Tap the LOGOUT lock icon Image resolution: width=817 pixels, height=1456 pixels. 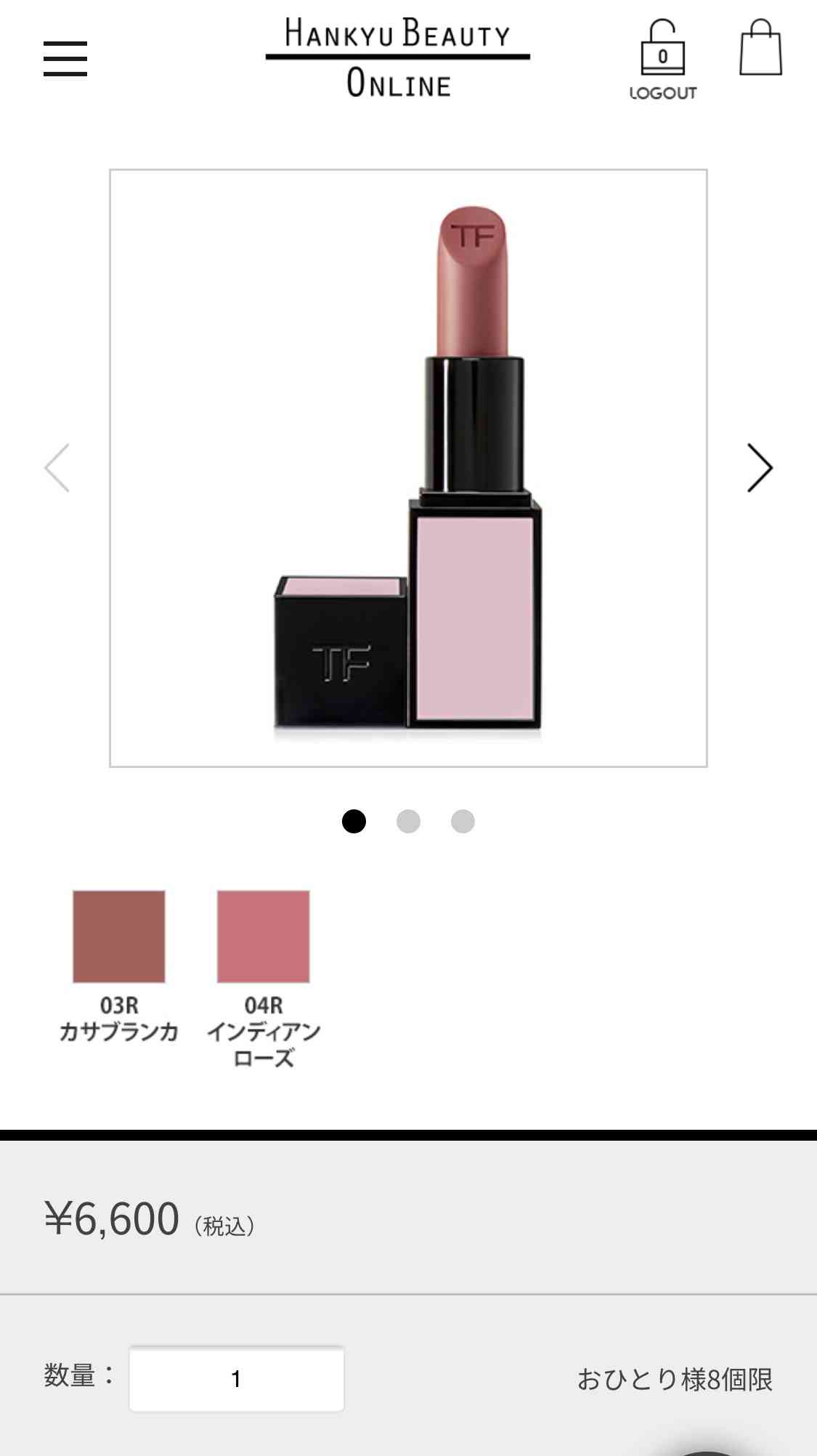point(662,60)
